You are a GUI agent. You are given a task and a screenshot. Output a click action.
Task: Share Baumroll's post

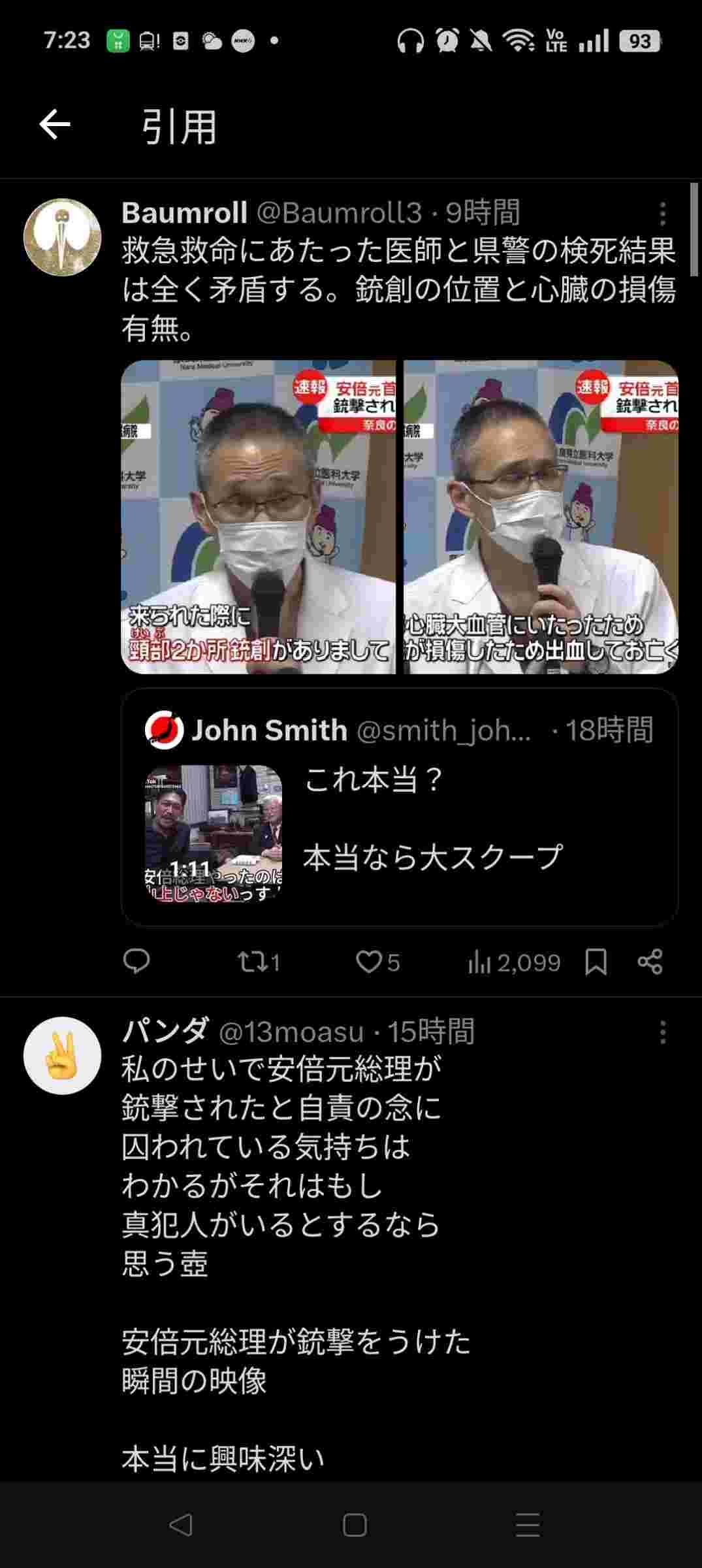[650, 962]
